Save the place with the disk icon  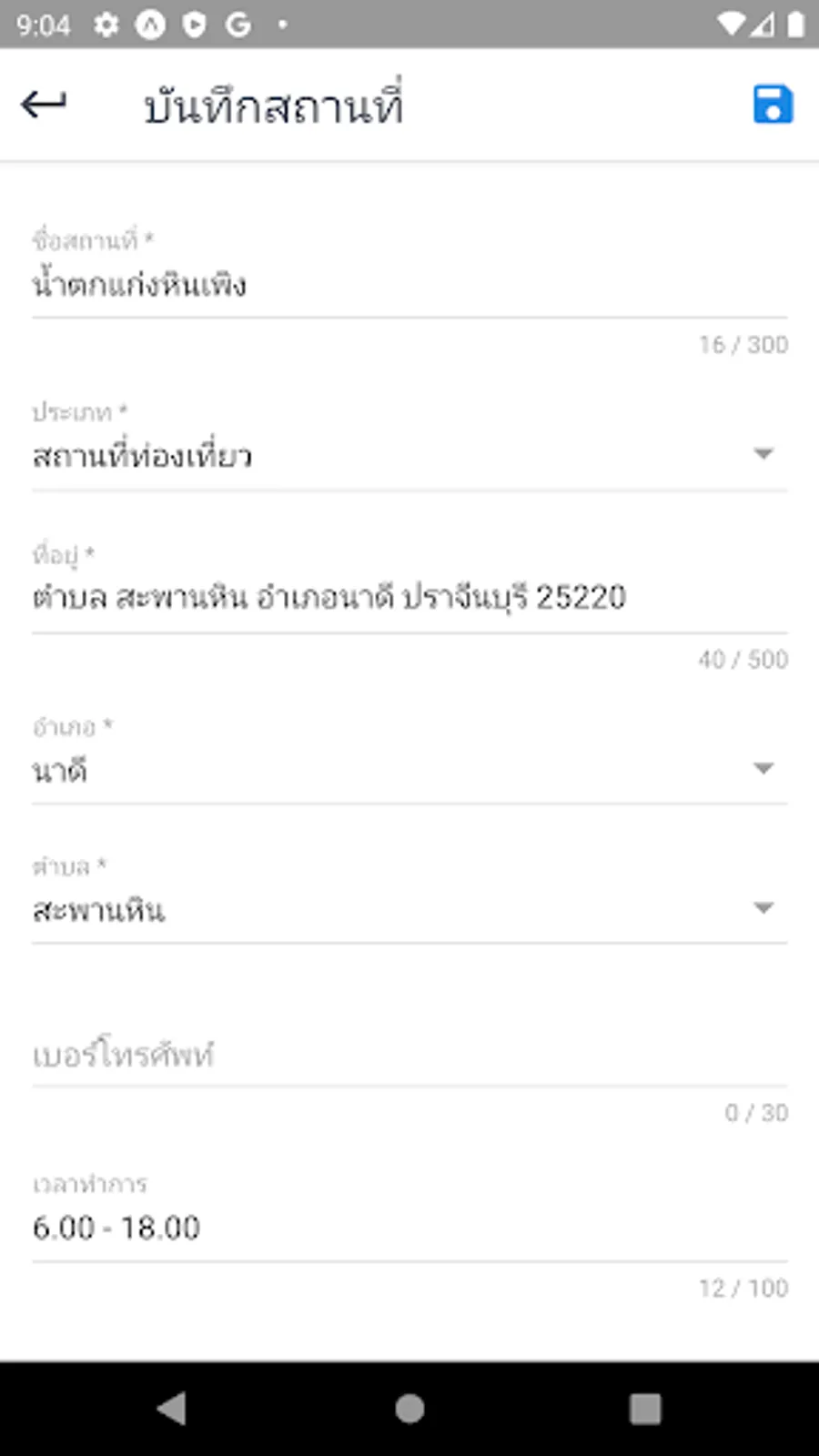click(x=773, y=105)
